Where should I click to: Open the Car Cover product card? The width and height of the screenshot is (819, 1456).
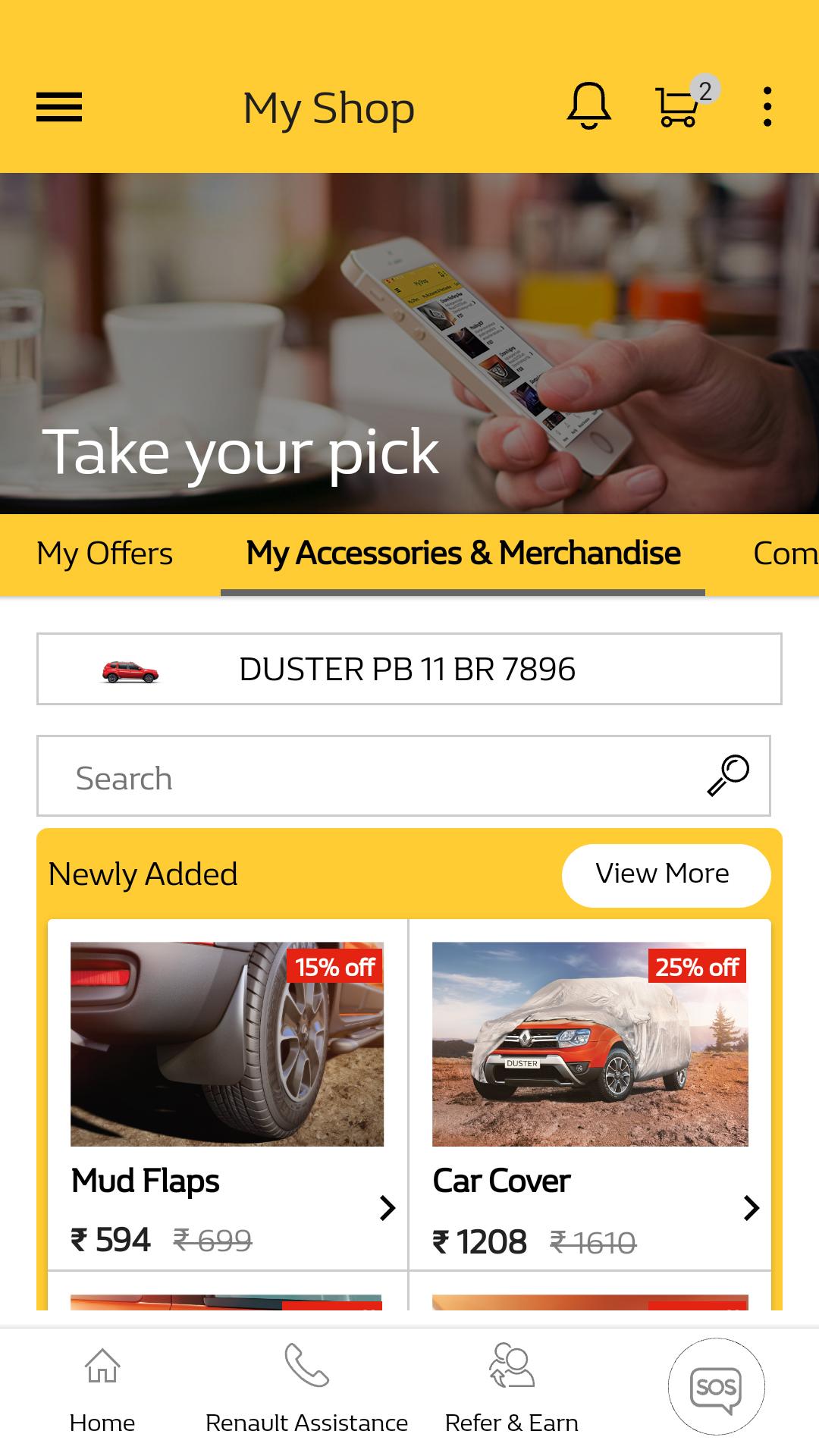[x=590, y=1092]
